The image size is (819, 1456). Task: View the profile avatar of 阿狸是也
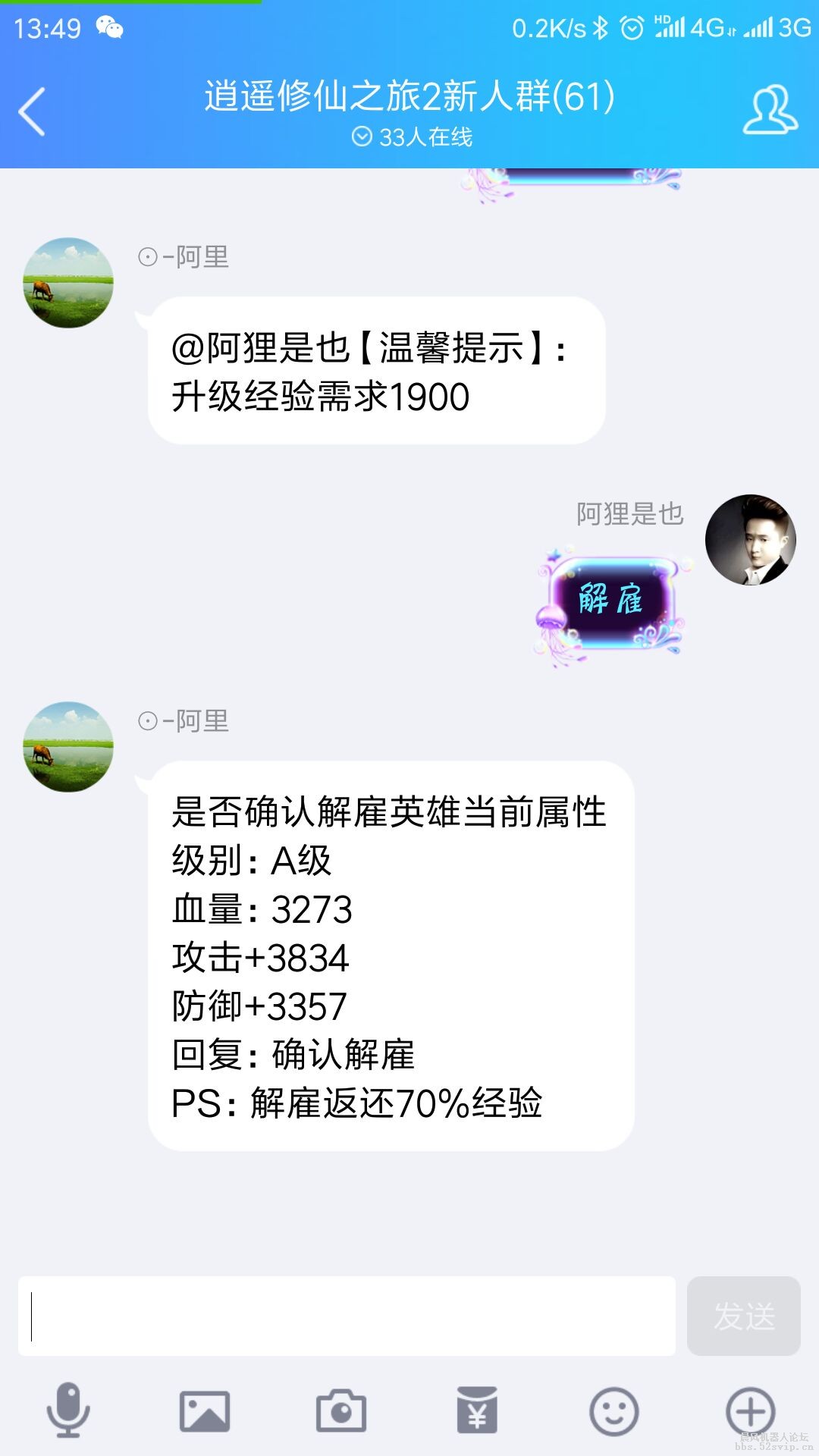tap(750, 540)
